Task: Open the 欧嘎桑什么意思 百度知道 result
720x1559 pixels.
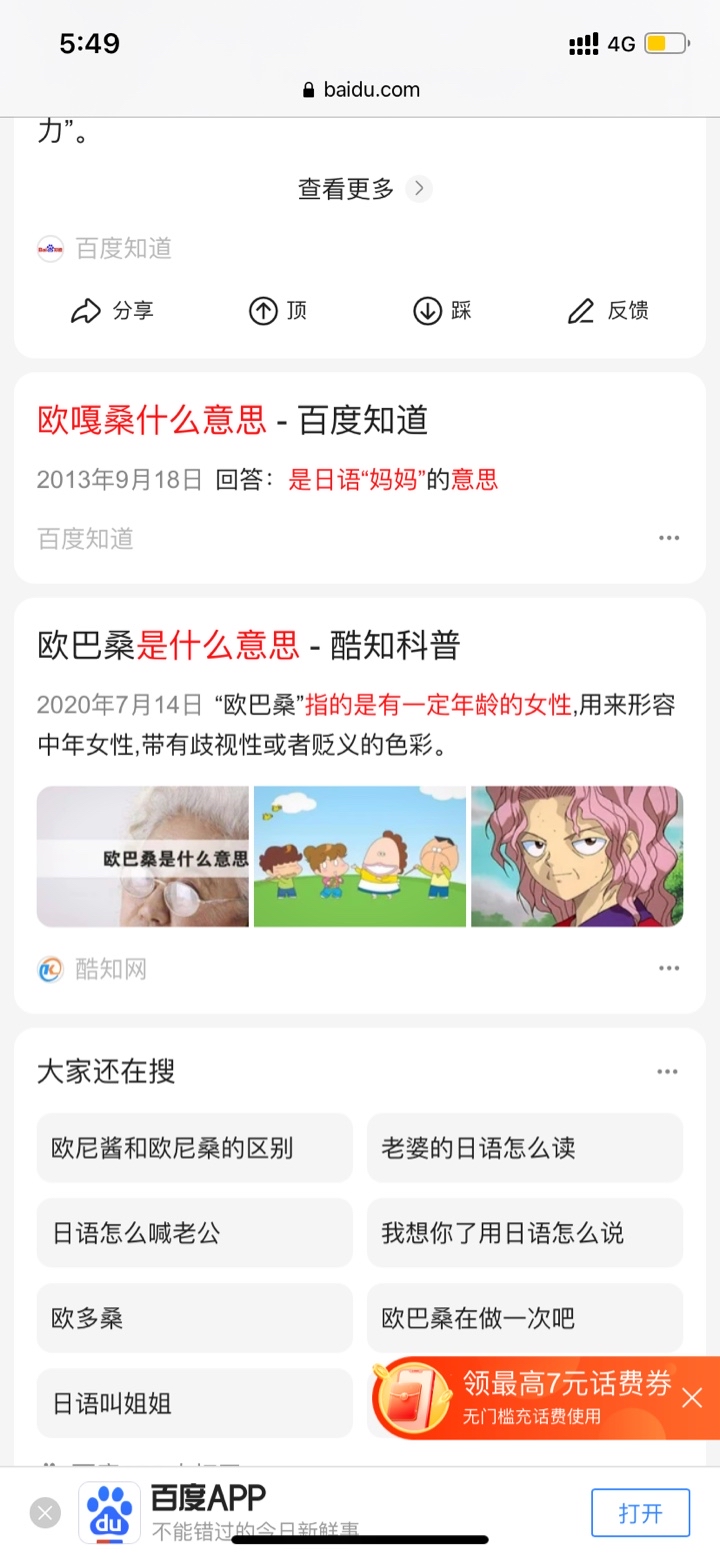Action: point(232,420)
